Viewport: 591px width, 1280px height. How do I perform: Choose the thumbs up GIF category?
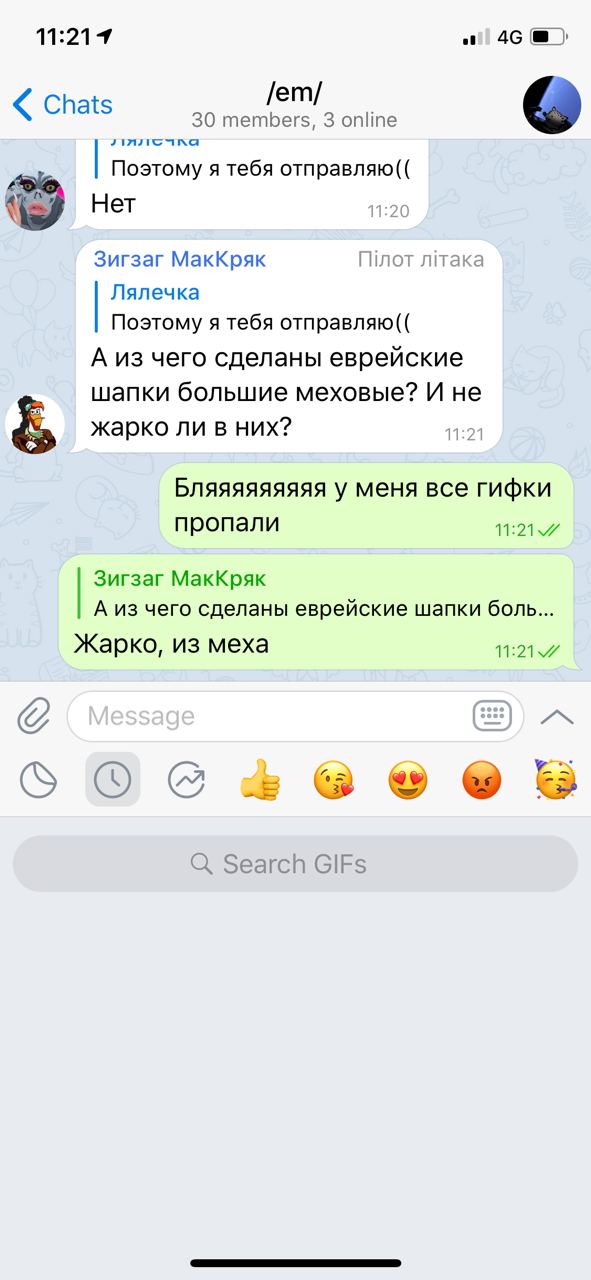[260, 780]
